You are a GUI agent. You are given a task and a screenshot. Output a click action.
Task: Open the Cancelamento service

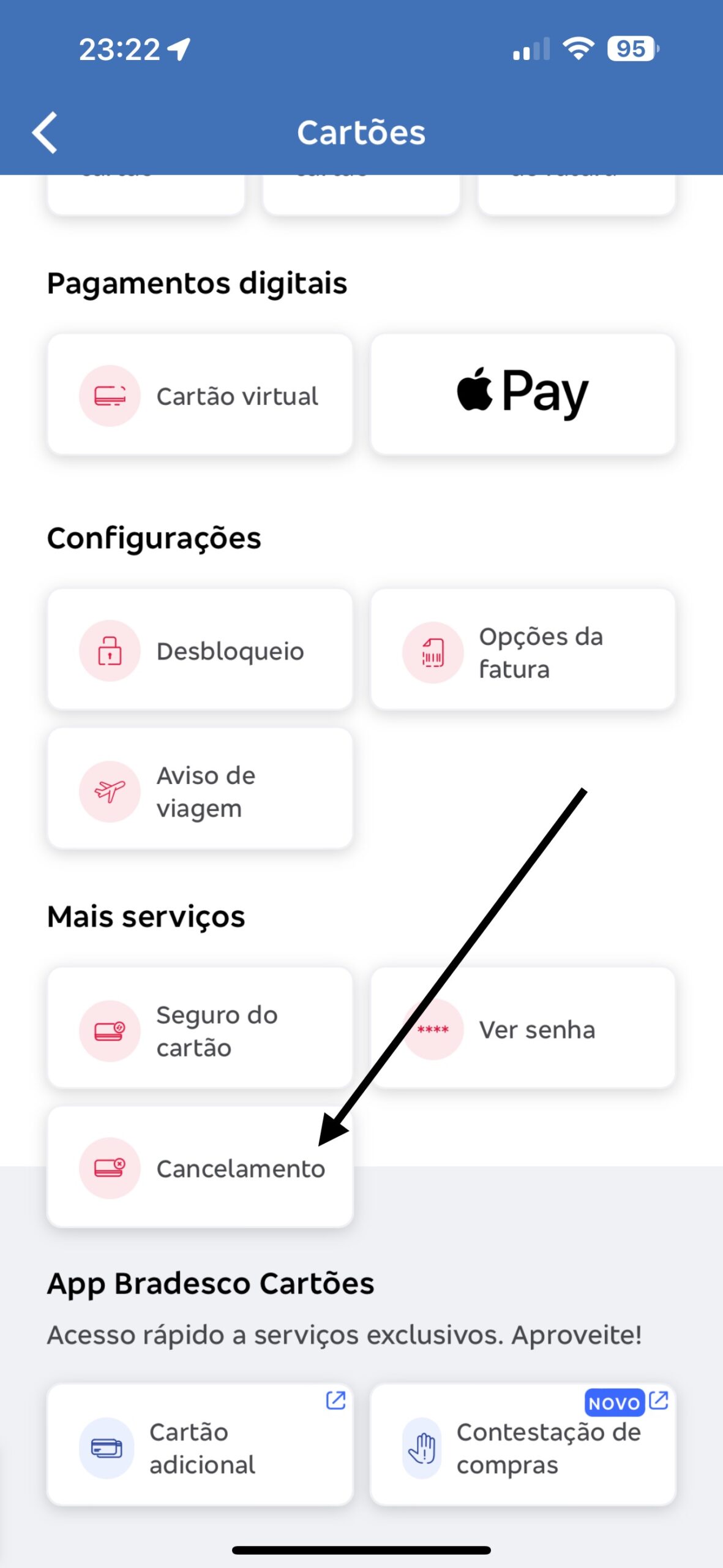coord(202,1167)
